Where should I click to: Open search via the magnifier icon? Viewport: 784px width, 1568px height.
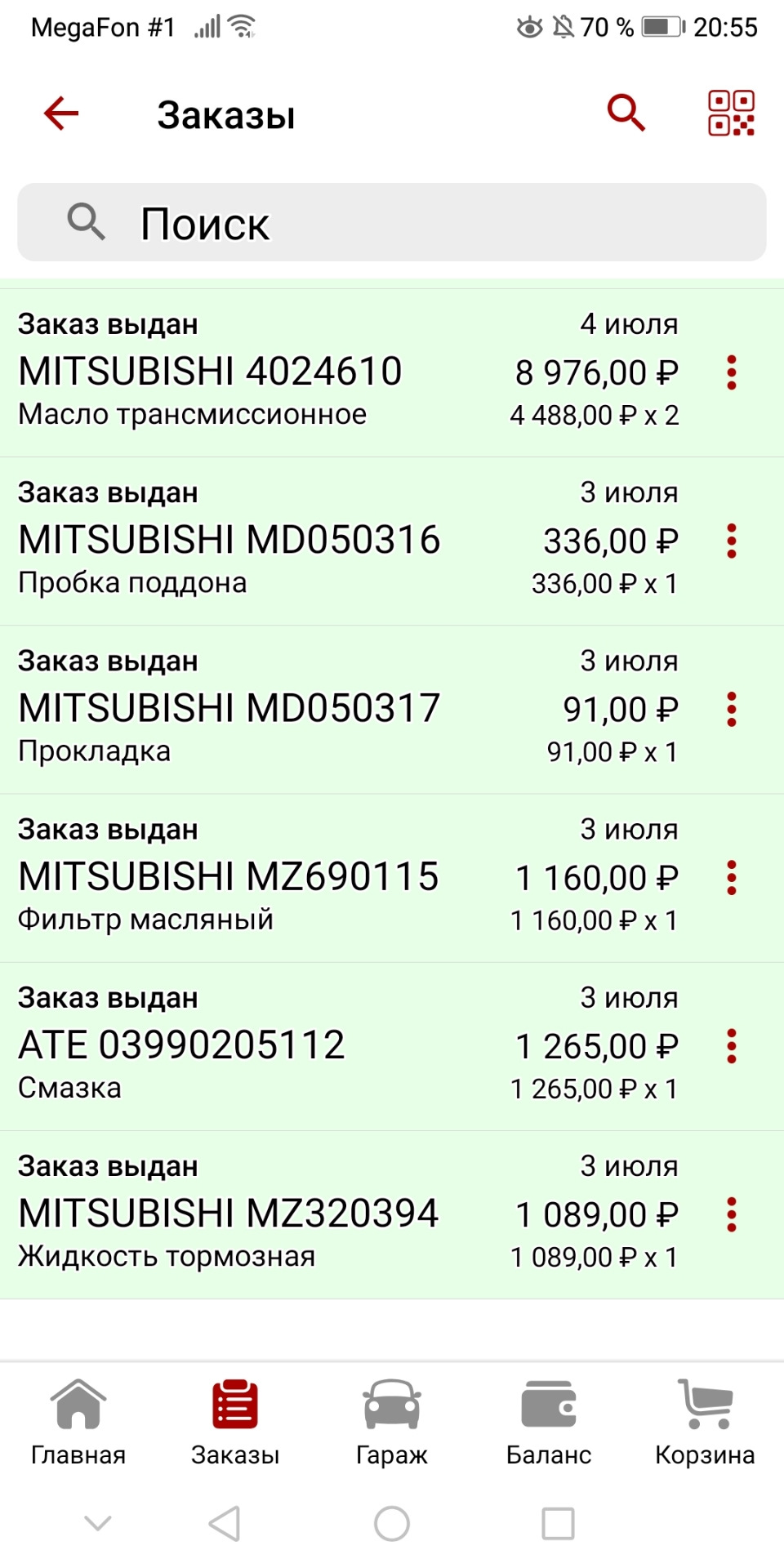click(626, 113)
